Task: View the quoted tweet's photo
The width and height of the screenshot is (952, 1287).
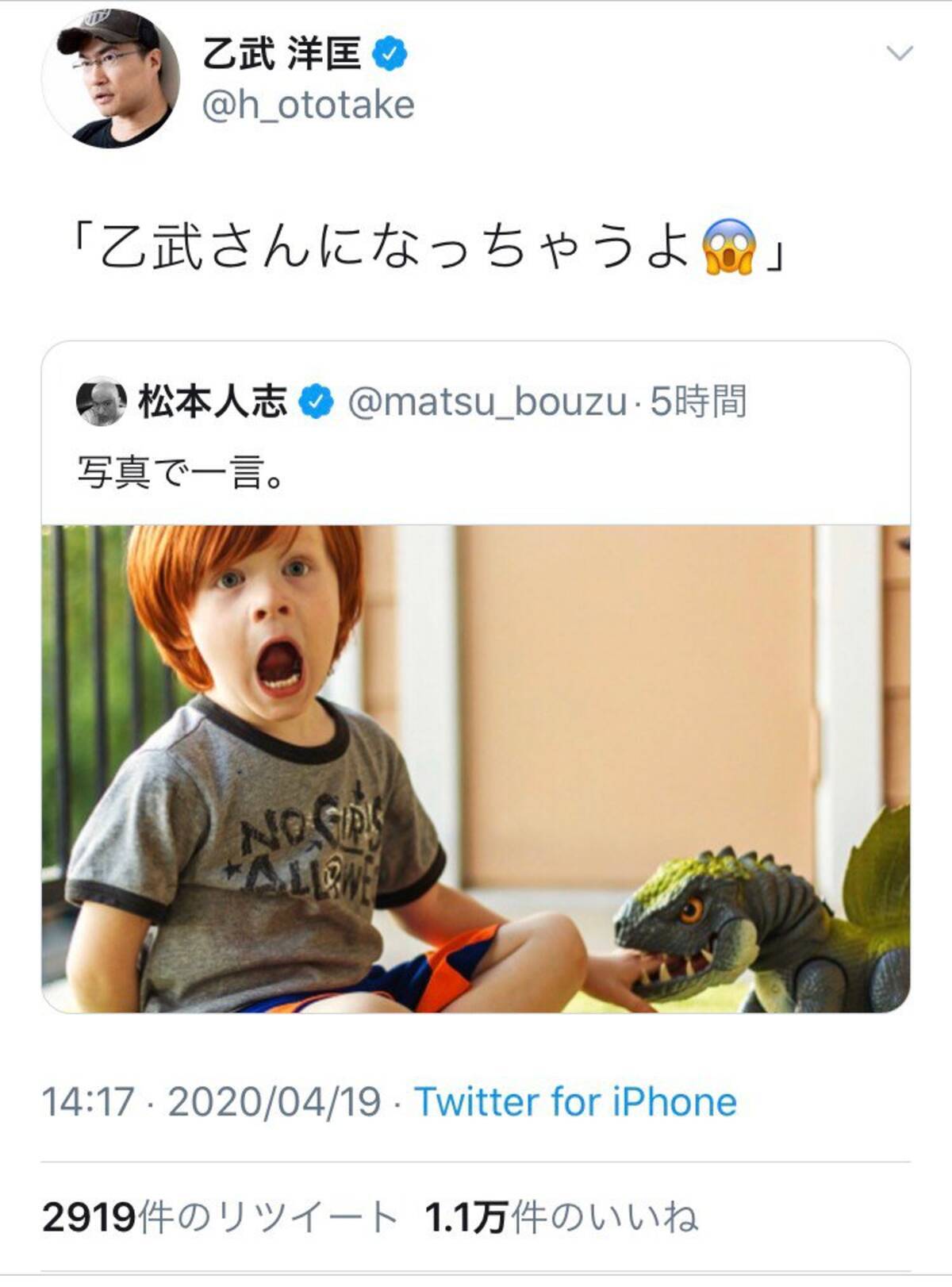Action: tap(475, 768)
